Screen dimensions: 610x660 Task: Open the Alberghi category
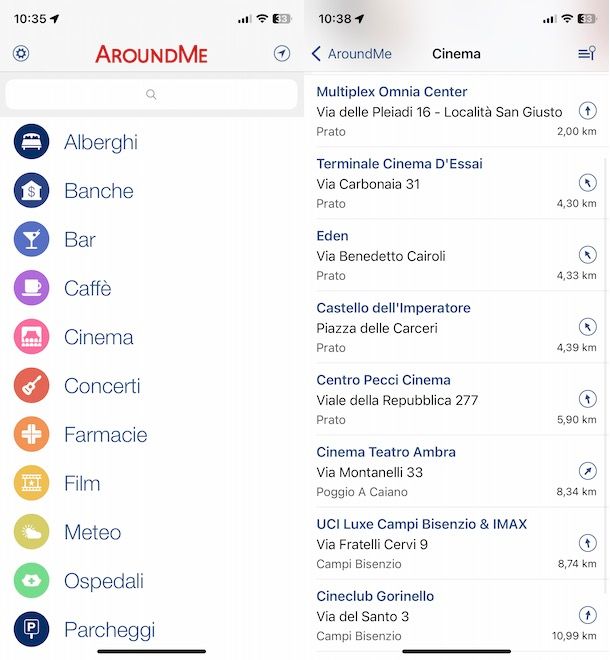100,142
